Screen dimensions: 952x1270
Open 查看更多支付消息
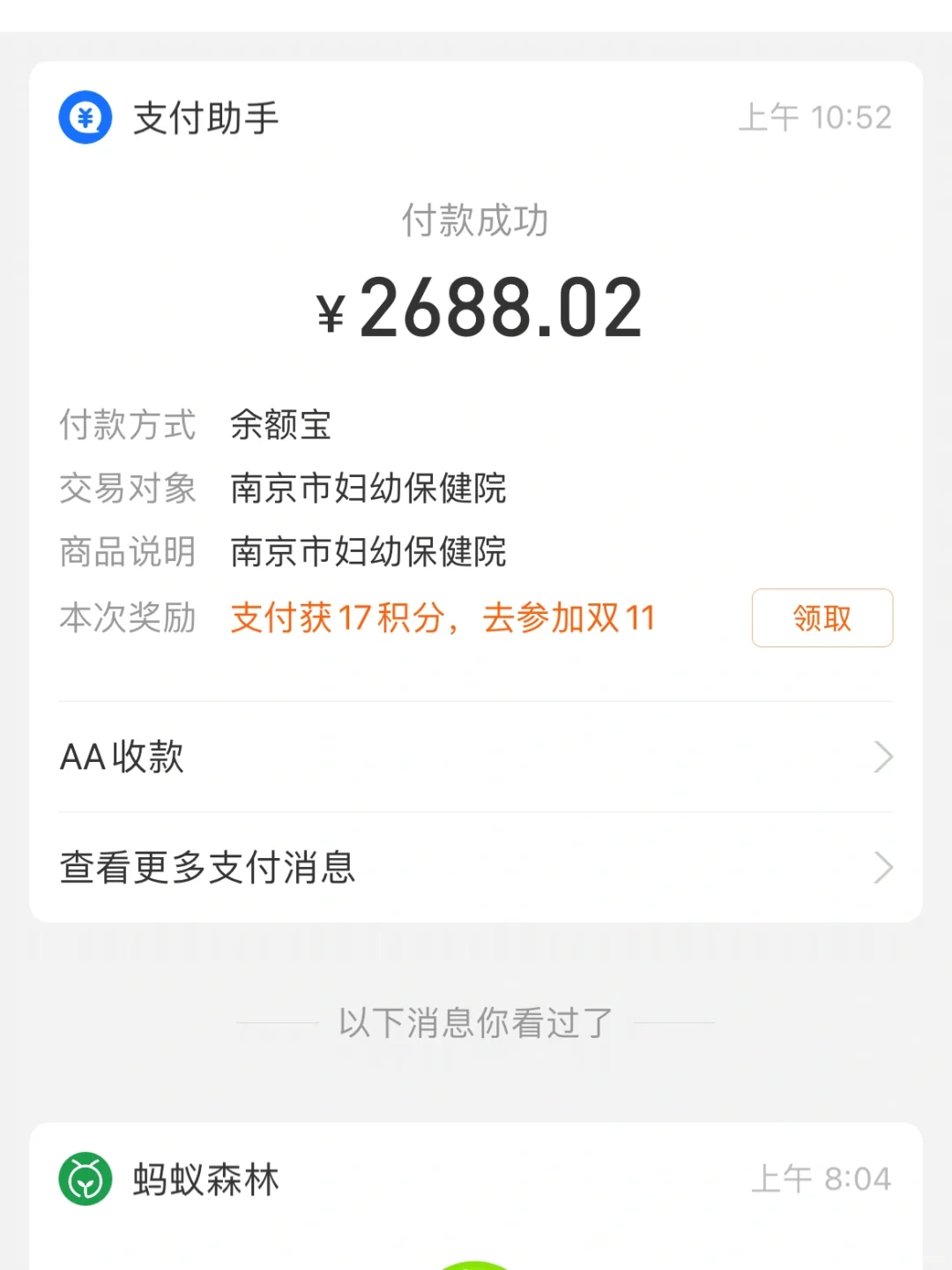point(476,868)
